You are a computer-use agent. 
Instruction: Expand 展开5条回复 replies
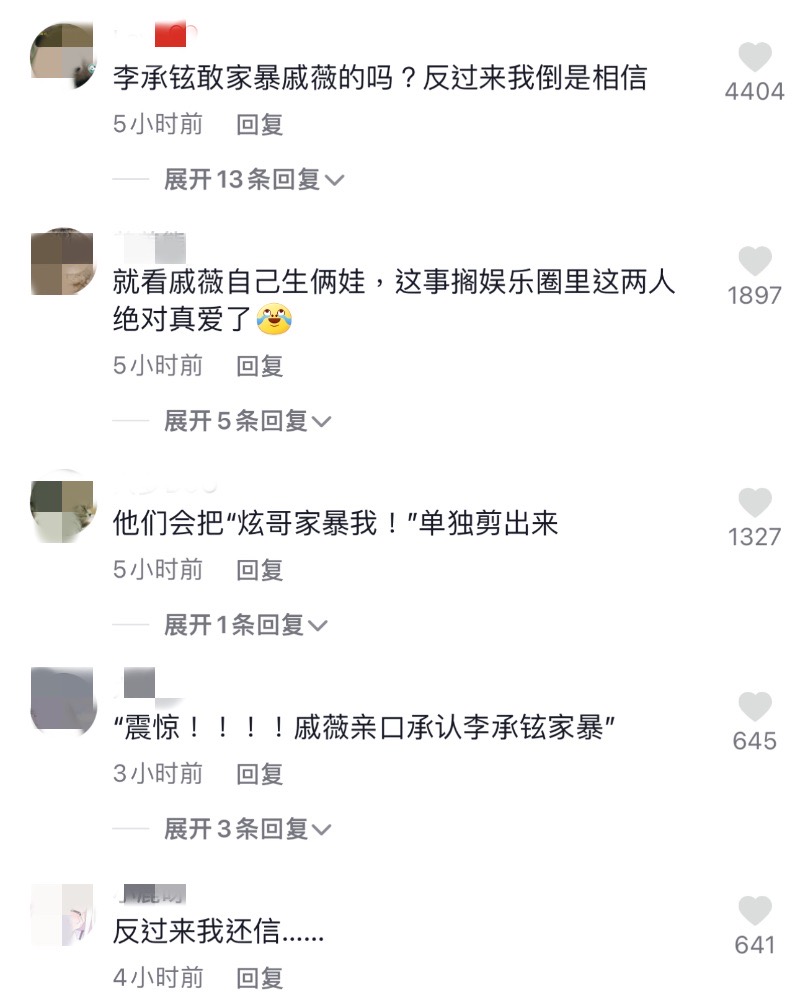click(x=247, y=421)
